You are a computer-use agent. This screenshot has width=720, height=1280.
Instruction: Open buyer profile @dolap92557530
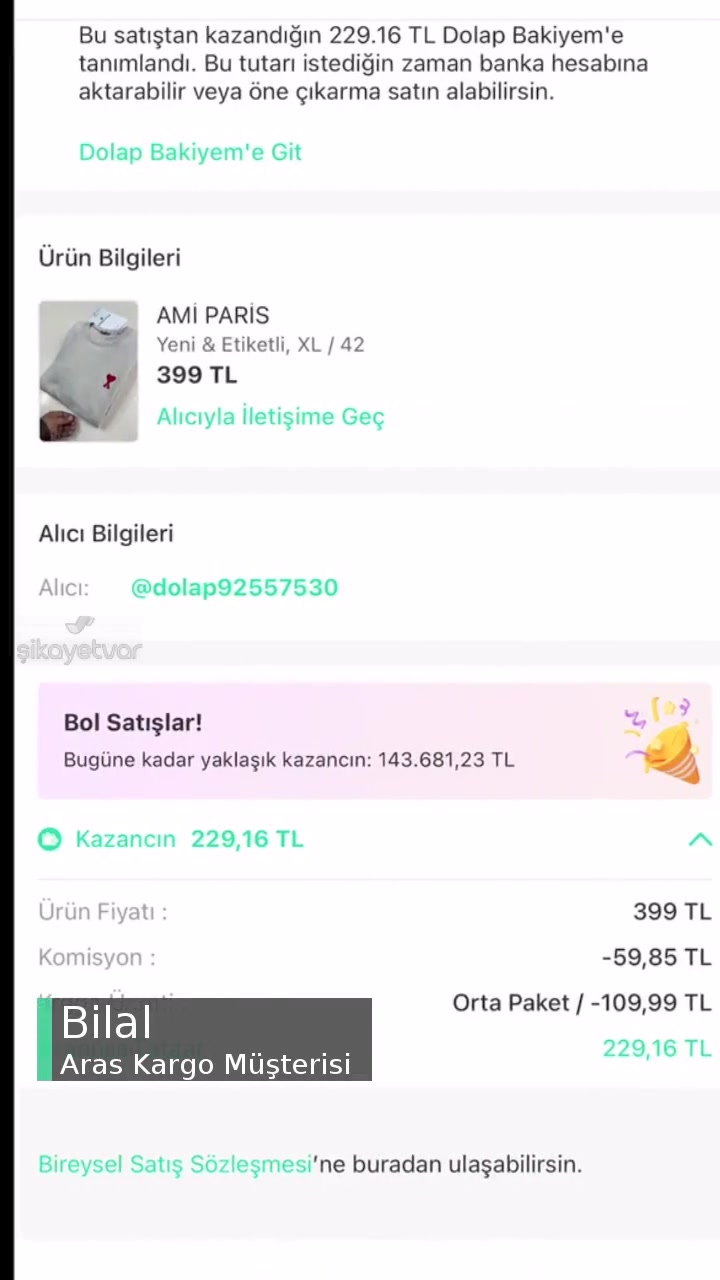coord(234,587)
